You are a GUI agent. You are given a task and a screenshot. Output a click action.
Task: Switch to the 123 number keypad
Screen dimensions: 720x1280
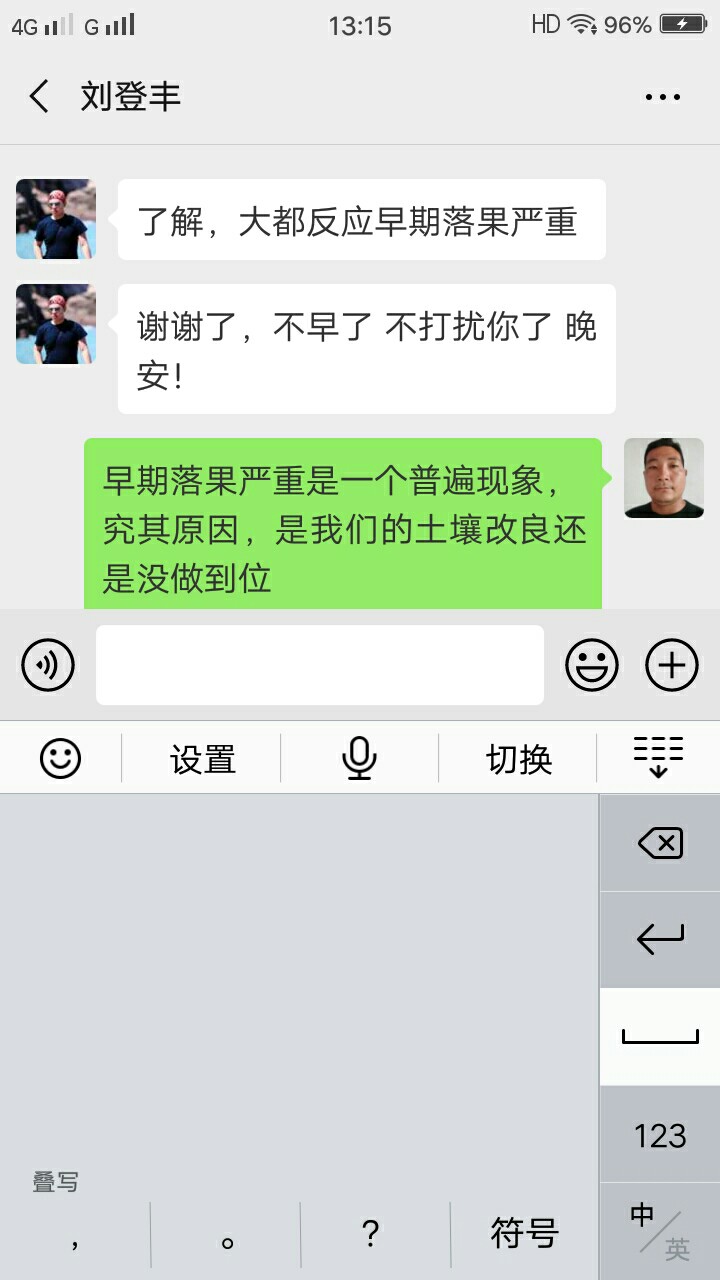(x=660, y=1135)
